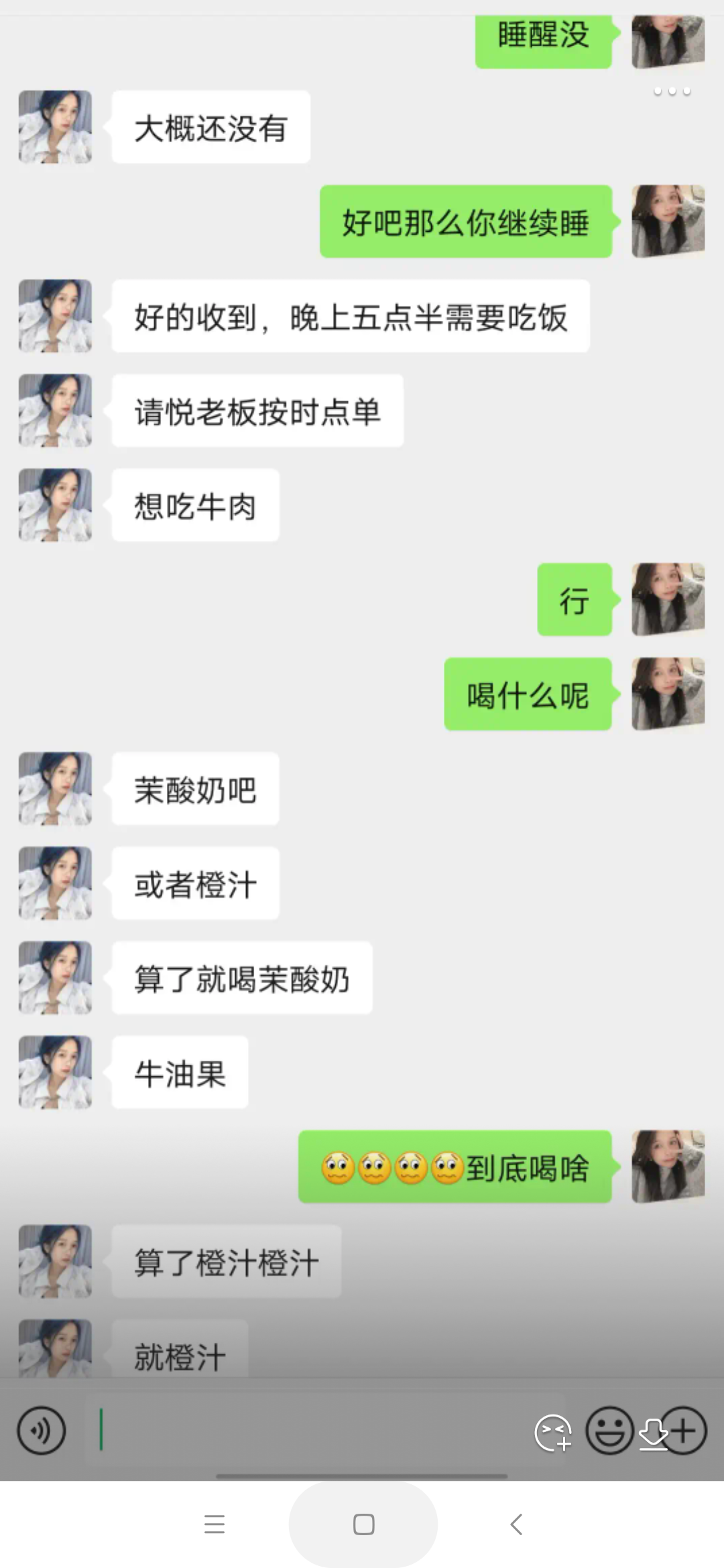Switch to voice message input mode

42,1431
